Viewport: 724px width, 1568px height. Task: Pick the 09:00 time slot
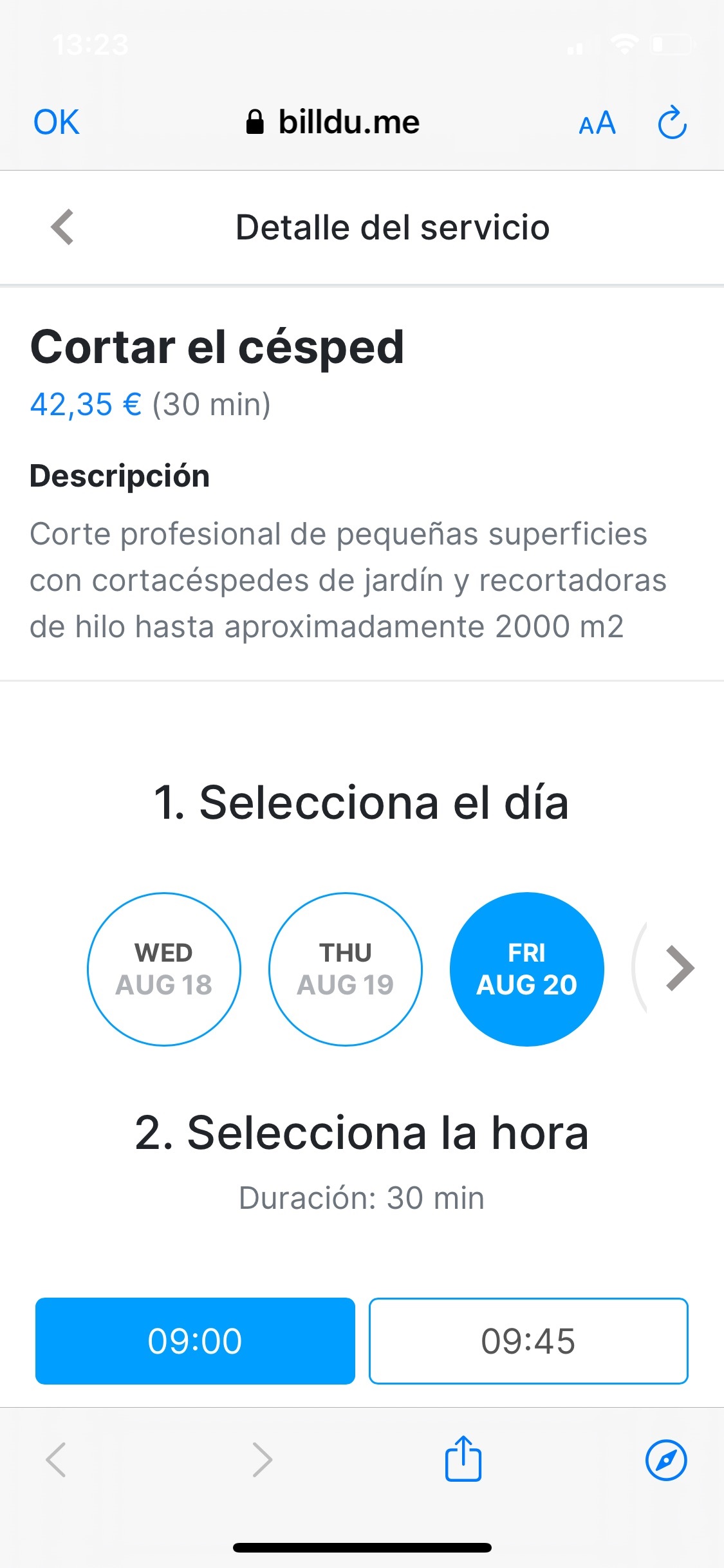tap(195, 1341)
